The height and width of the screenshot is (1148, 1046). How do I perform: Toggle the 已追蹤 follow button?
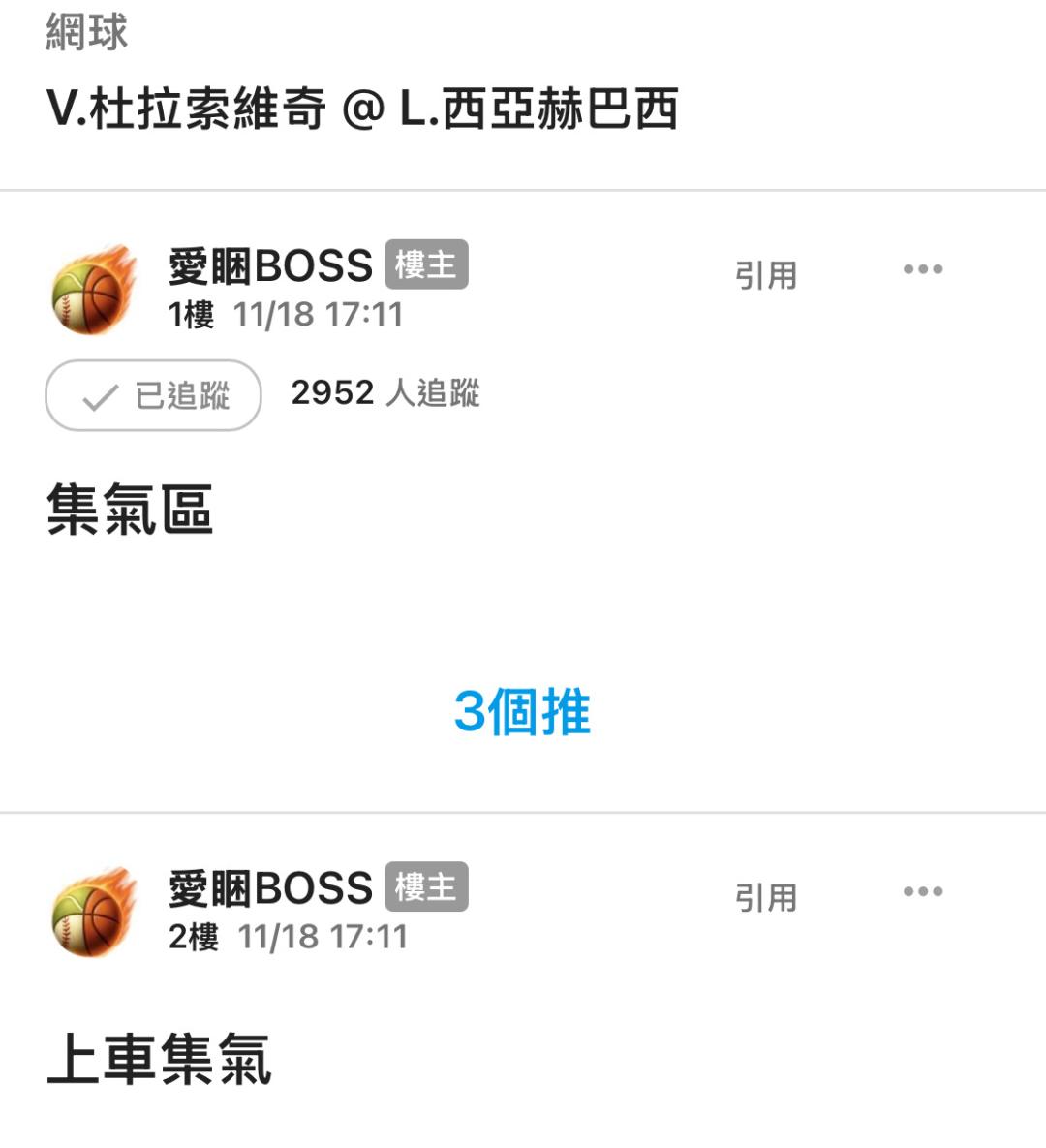pos(153,395)
